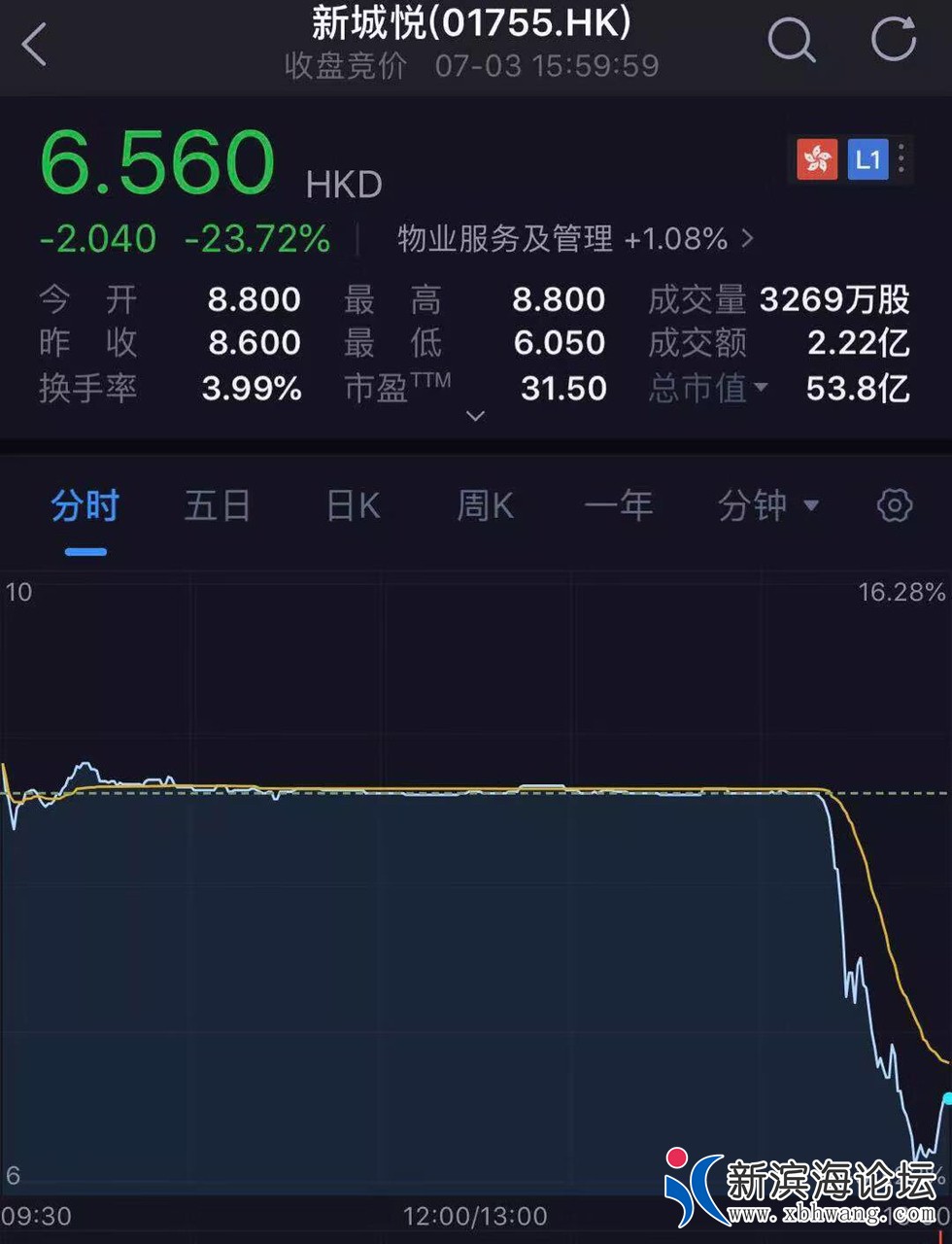The width and height of the screenshot is (952, 1244).
Task: Open the 总市值 dropdown
Action: coord(708,389)
